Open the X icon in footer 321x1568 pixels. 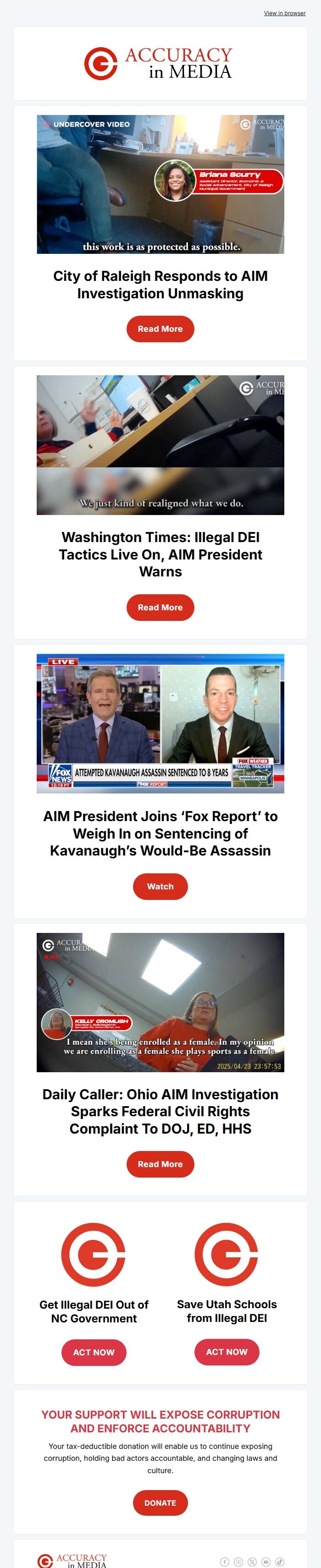coord(252,1561)
